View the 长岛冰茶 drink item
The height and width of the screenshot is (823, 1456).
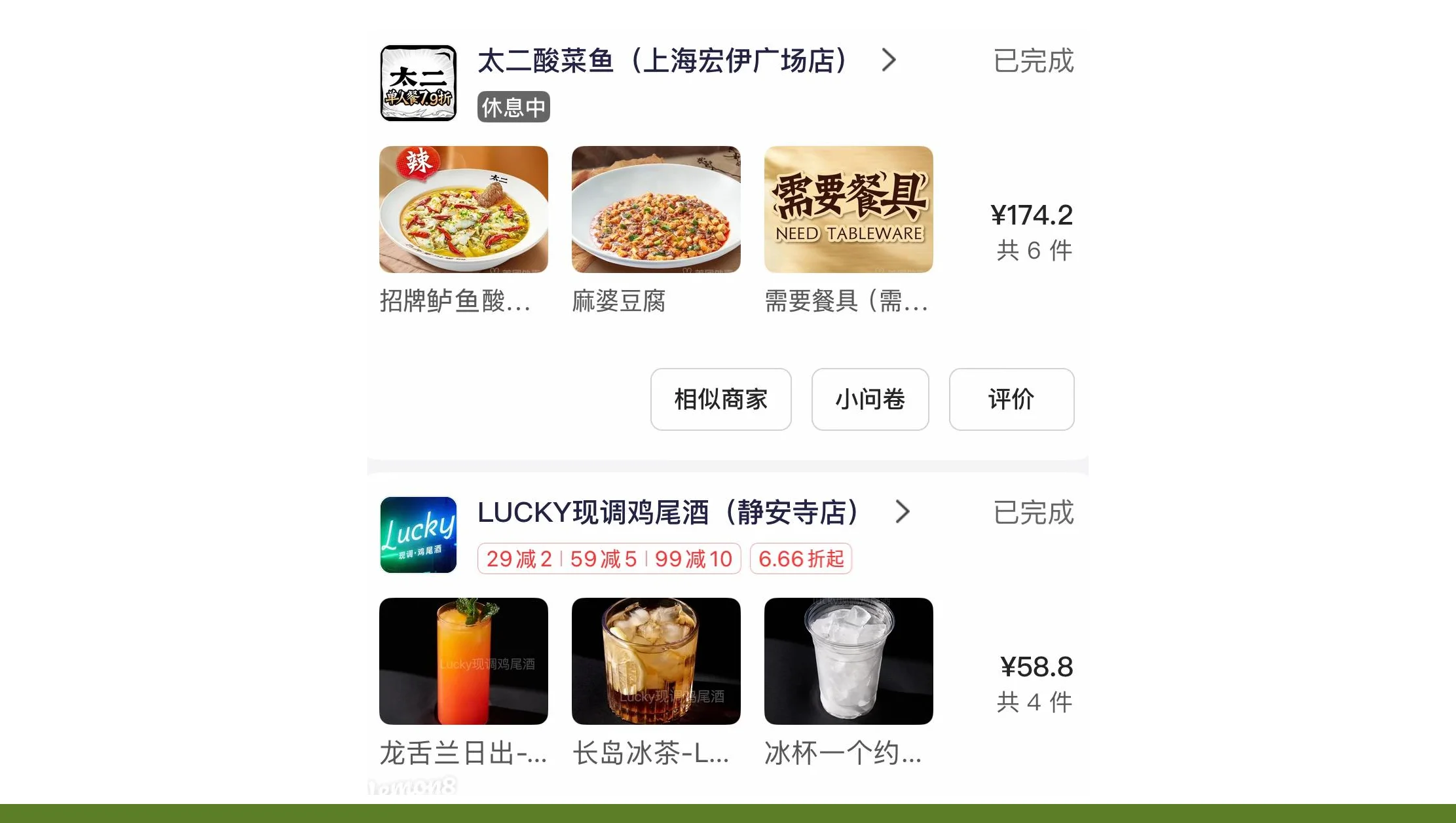click(656, 661)
